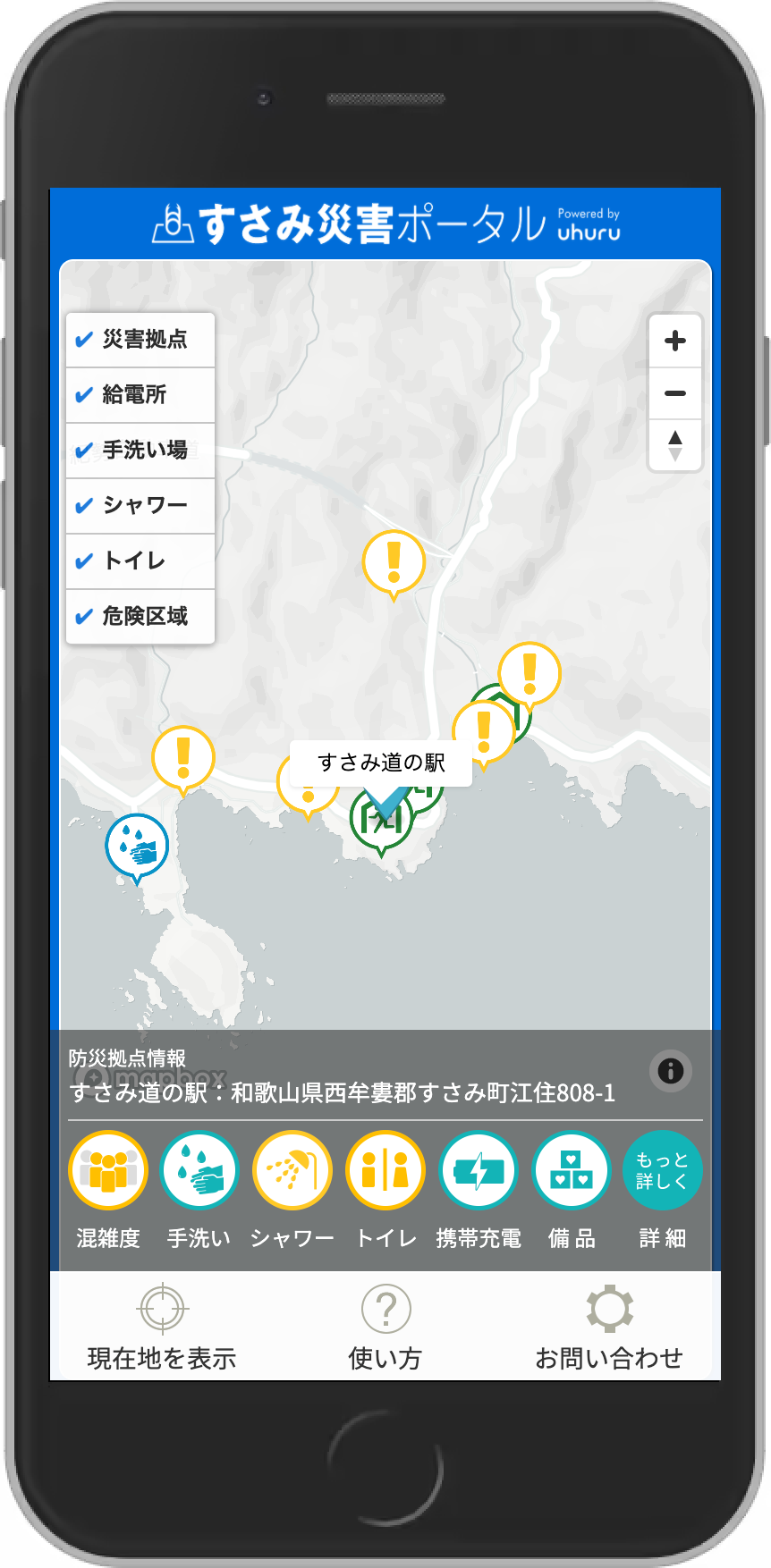The image size is (771, 1568).
Task: Tap もっと詳しく details button
Action: pos(663,1170)
